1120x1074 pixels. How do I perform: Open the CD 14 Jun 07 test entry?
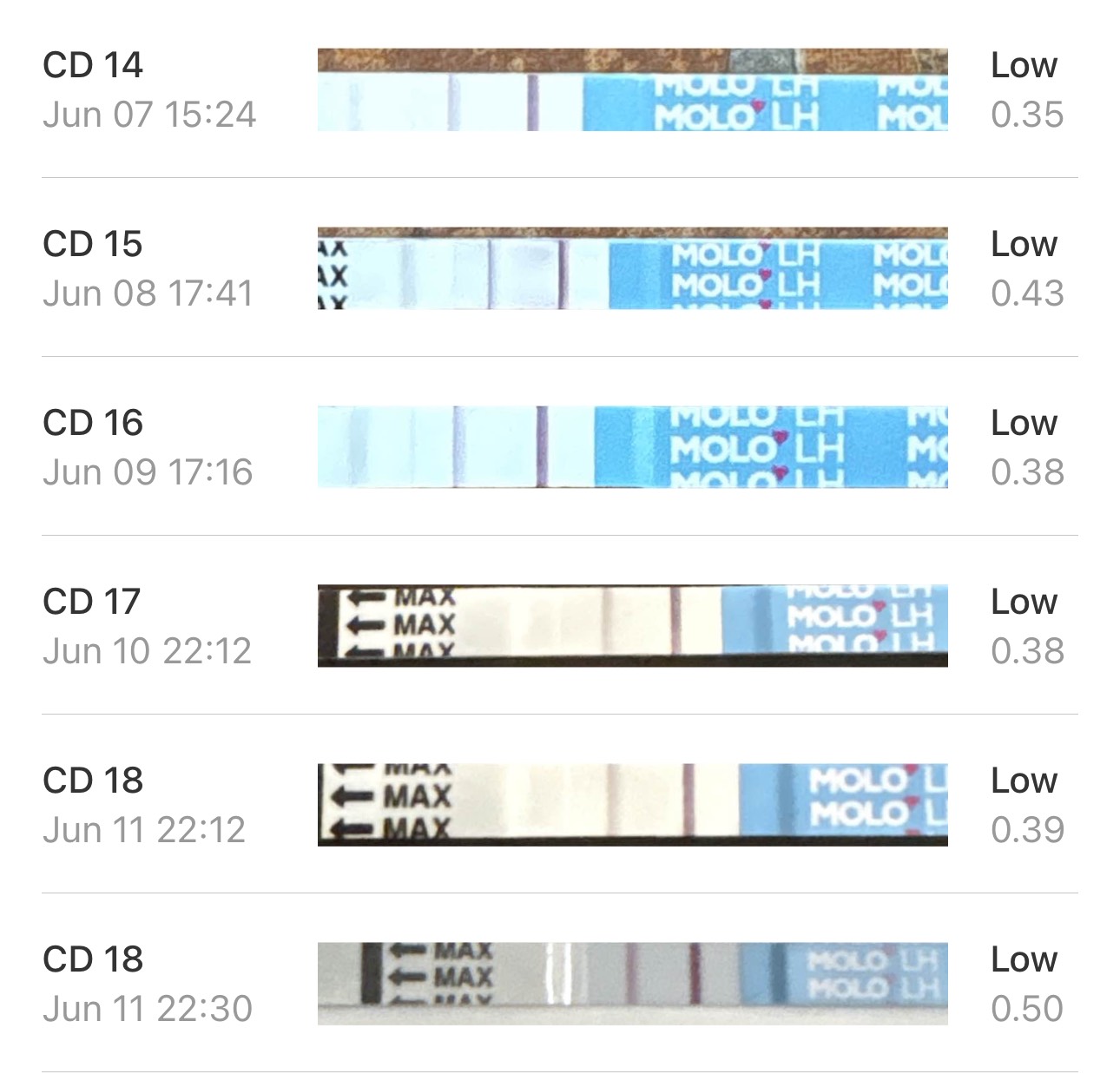[560, 89]
